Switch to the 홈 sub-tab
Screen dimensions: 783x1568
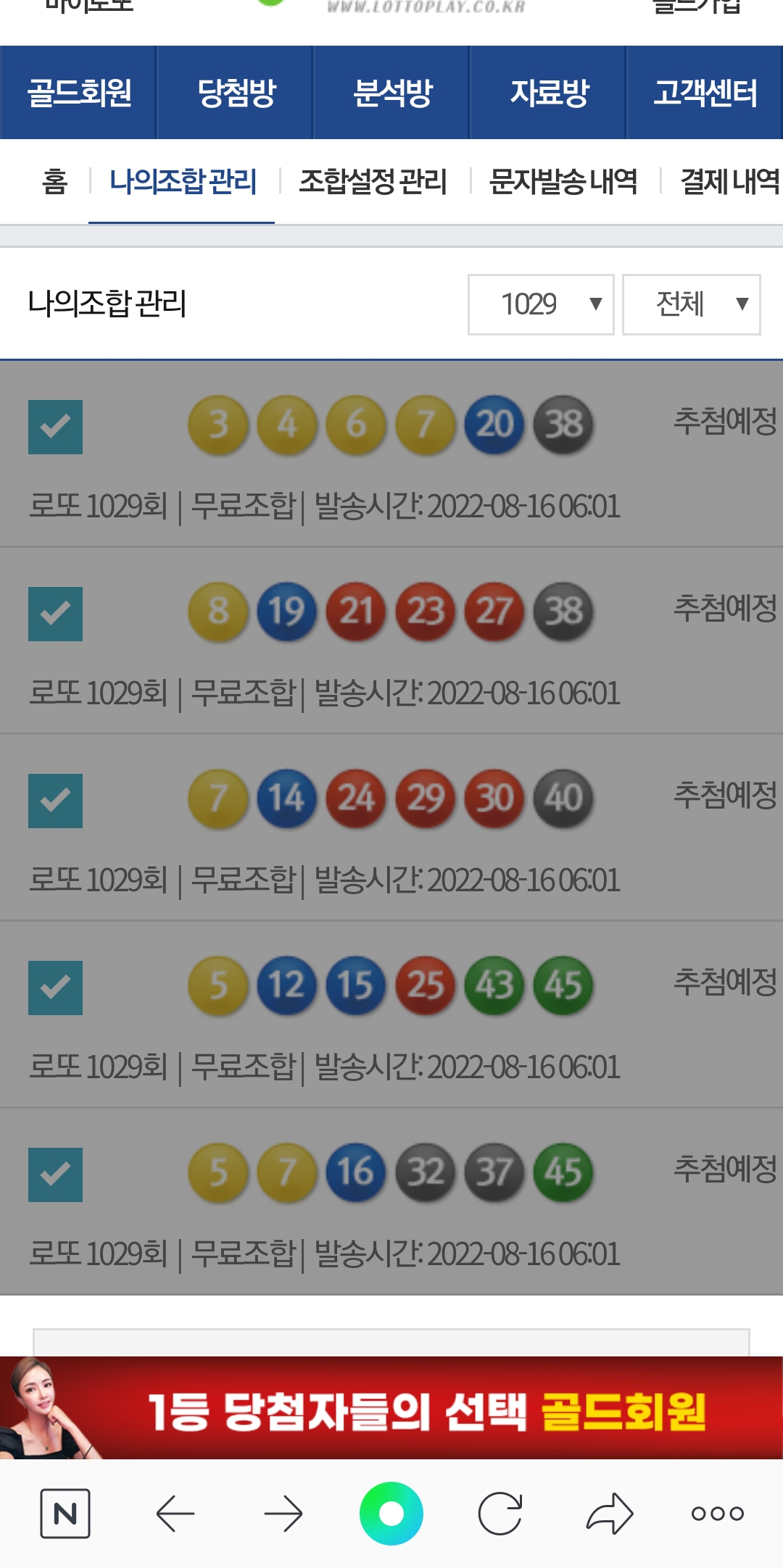(x=54, y=181)
